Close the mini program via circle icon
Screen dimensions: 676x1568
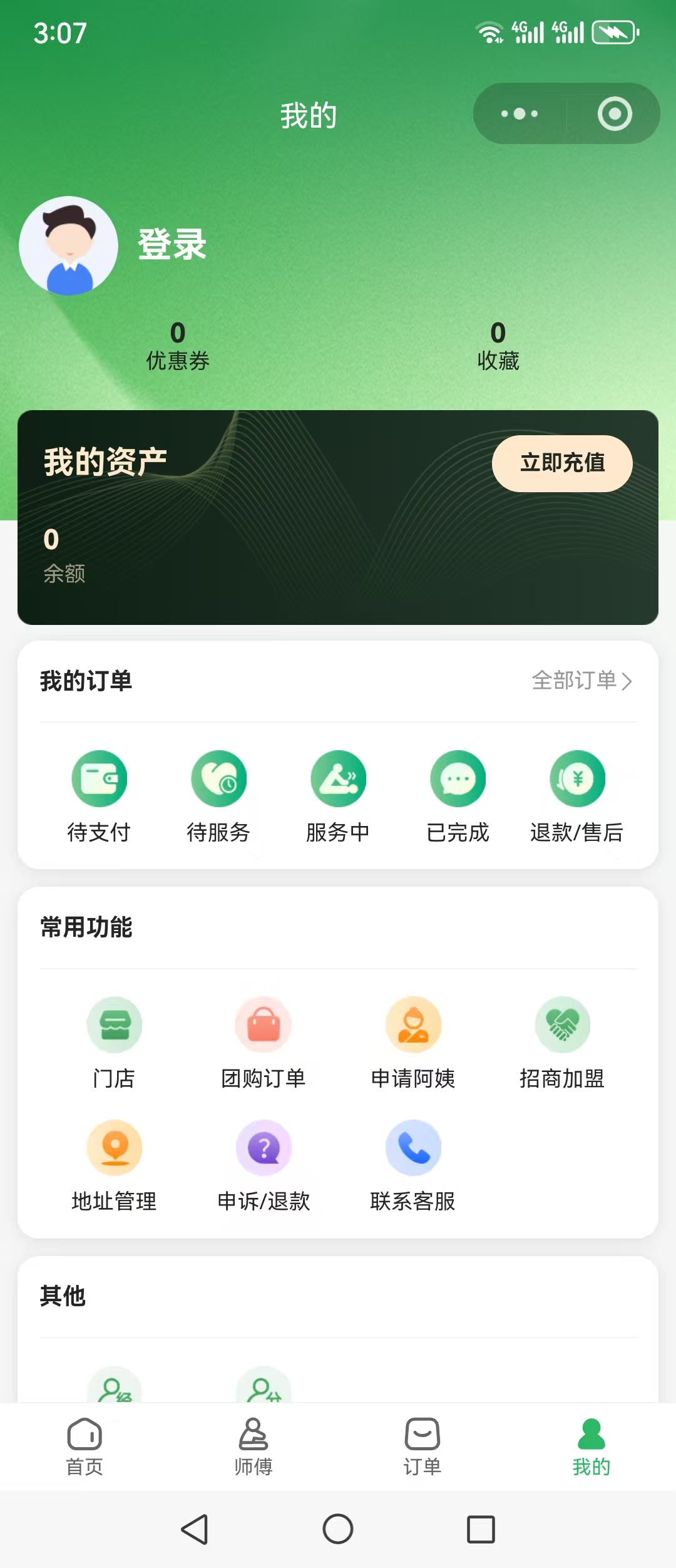click(614, 114)
